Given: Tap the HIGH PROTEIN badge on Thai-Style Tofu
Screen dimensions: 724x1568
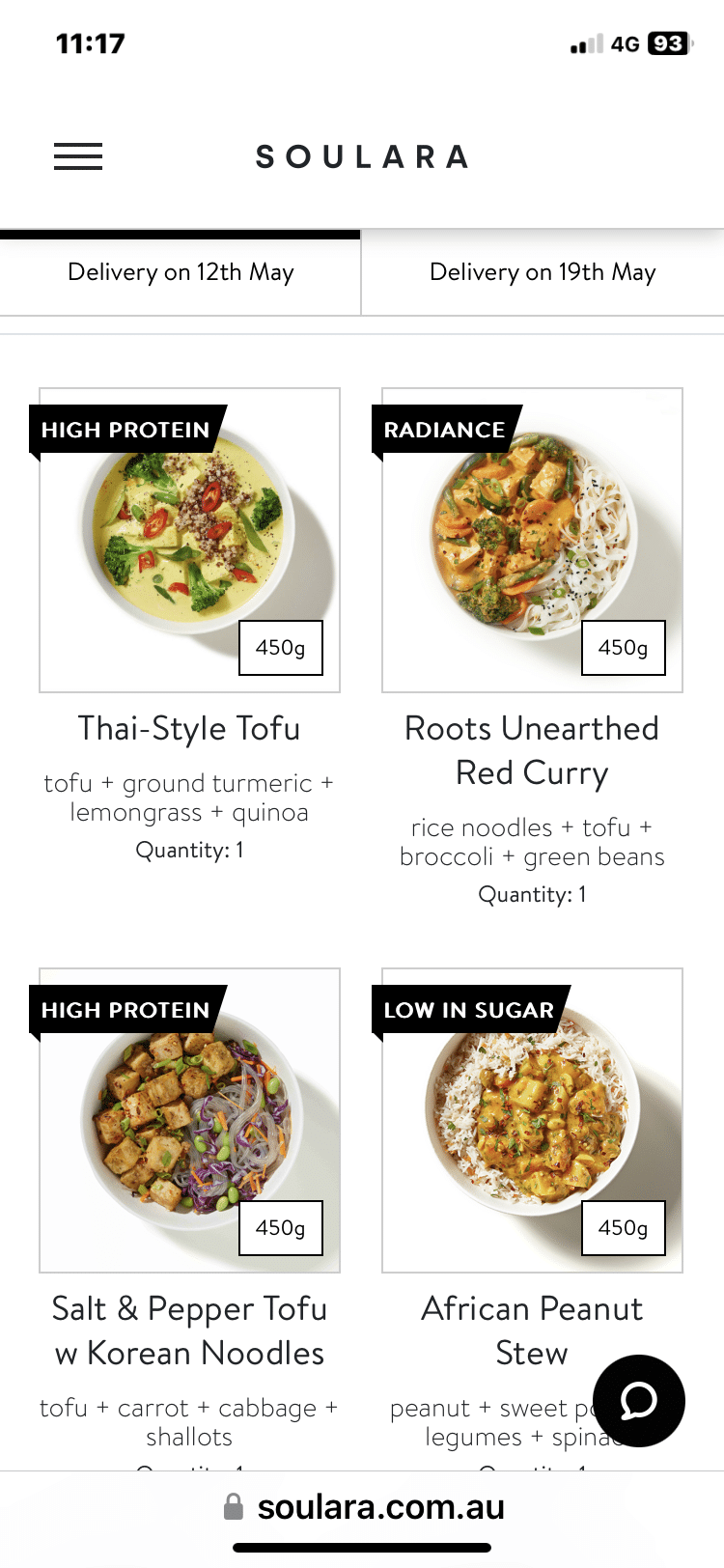Looking at the screenshot, I should (x=125, y=430).
